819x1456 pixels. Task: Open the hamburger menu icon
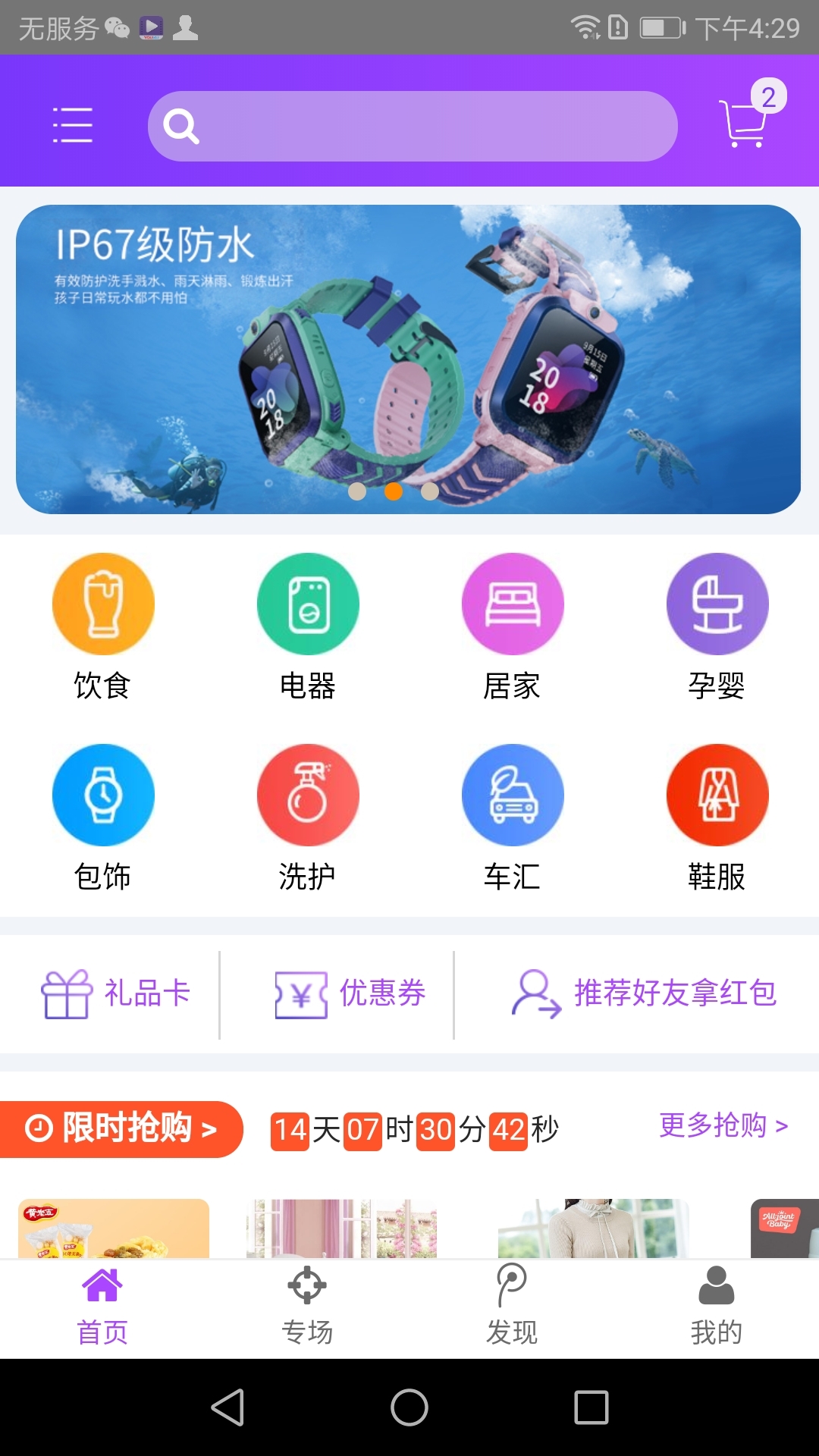tap(72, 125)
